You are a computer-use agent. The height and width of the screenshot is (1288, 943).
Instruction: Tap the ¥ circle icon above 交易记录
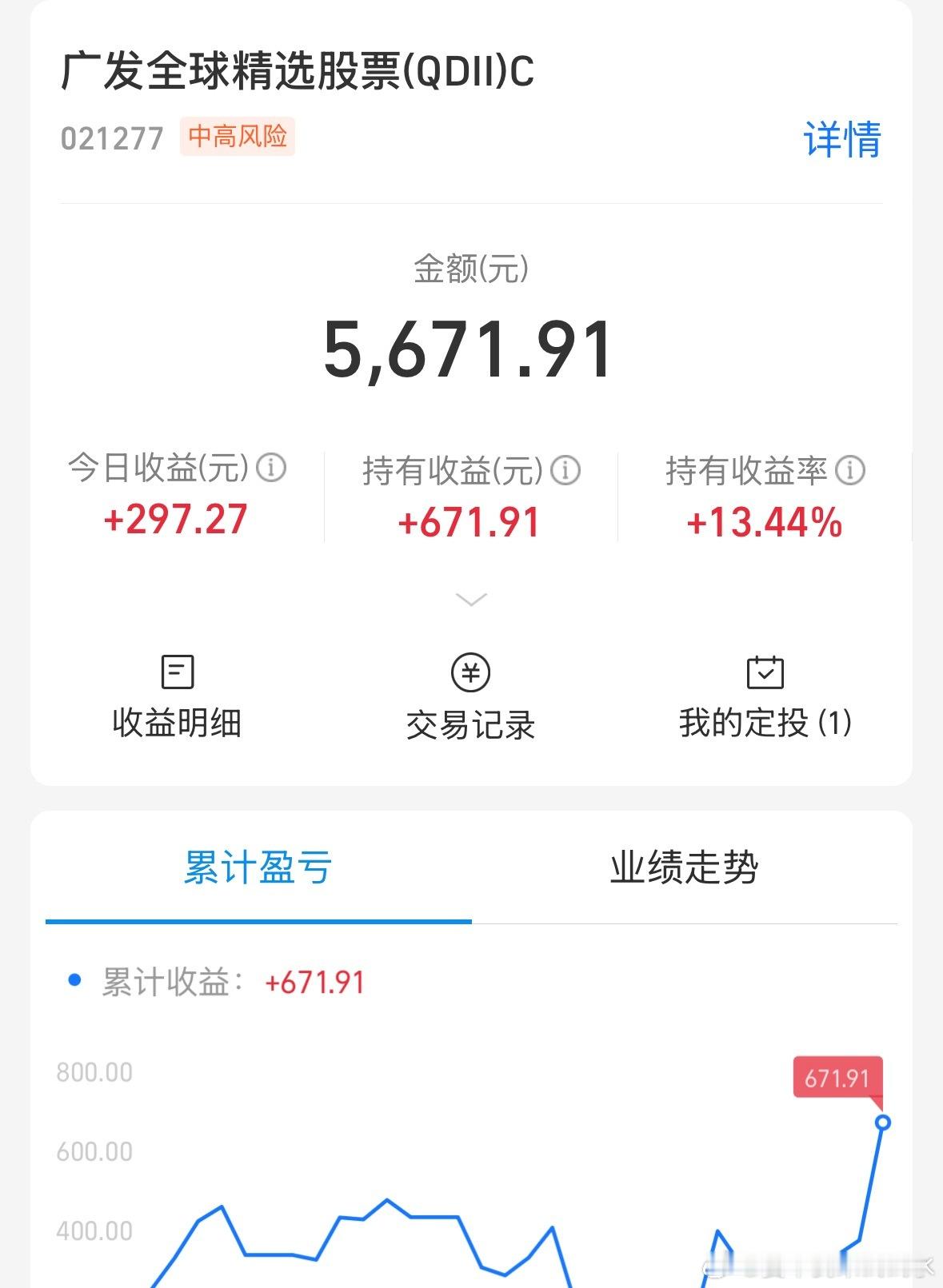pos(471,673)
